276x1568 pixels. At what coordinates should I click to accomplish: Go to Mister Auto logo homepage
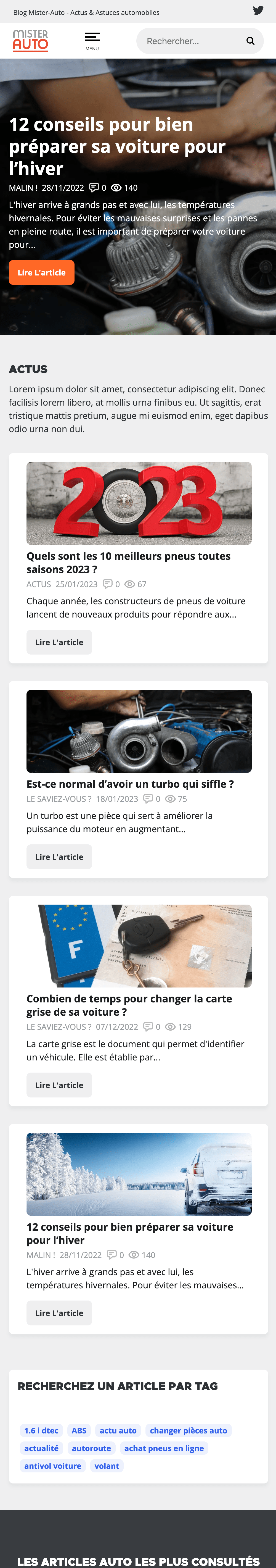pyautogui.click(x=30, y=41)
